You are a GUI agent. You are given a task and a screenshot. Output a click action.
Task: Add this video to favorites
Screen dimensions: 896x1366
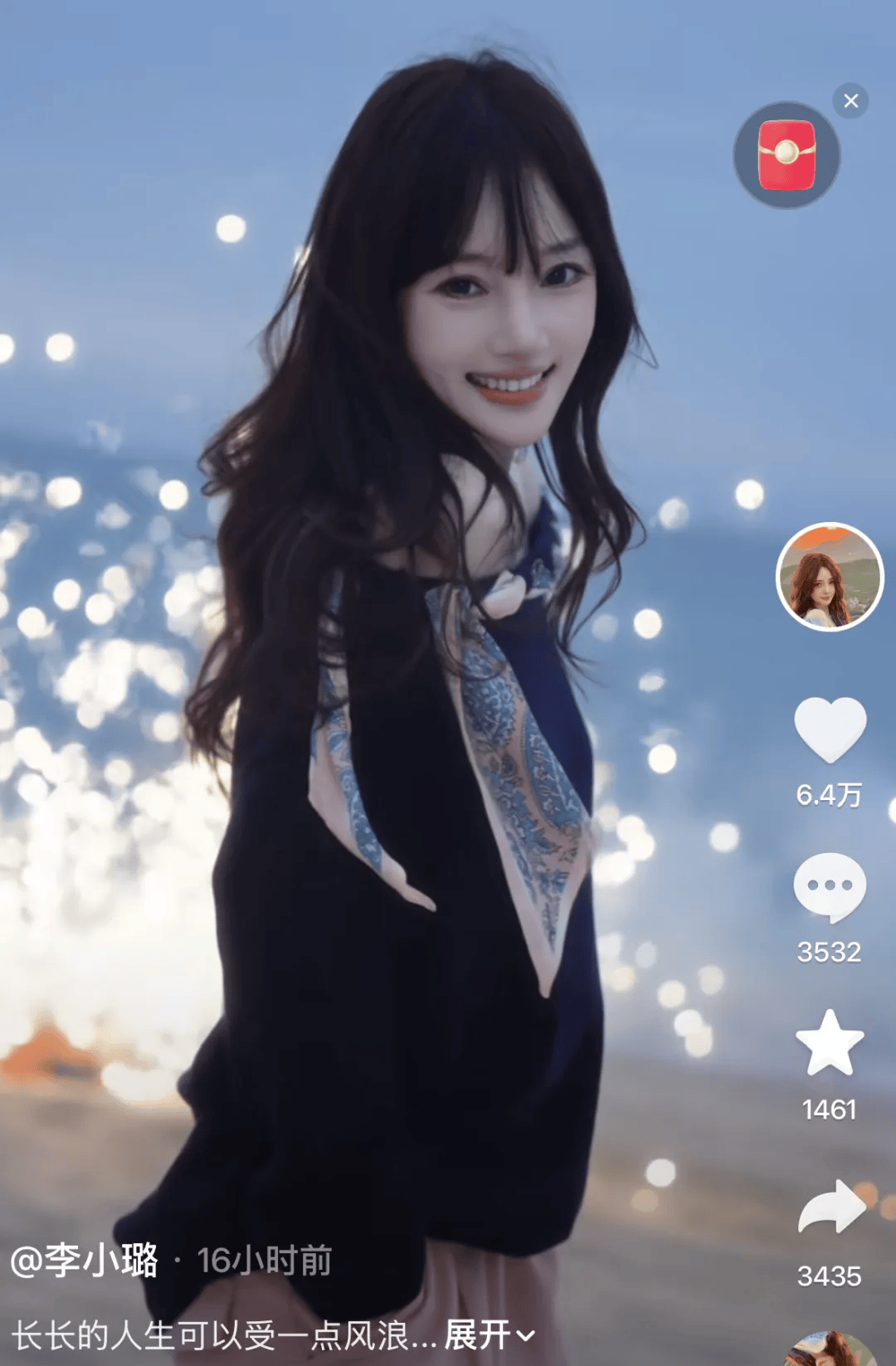830,1043
